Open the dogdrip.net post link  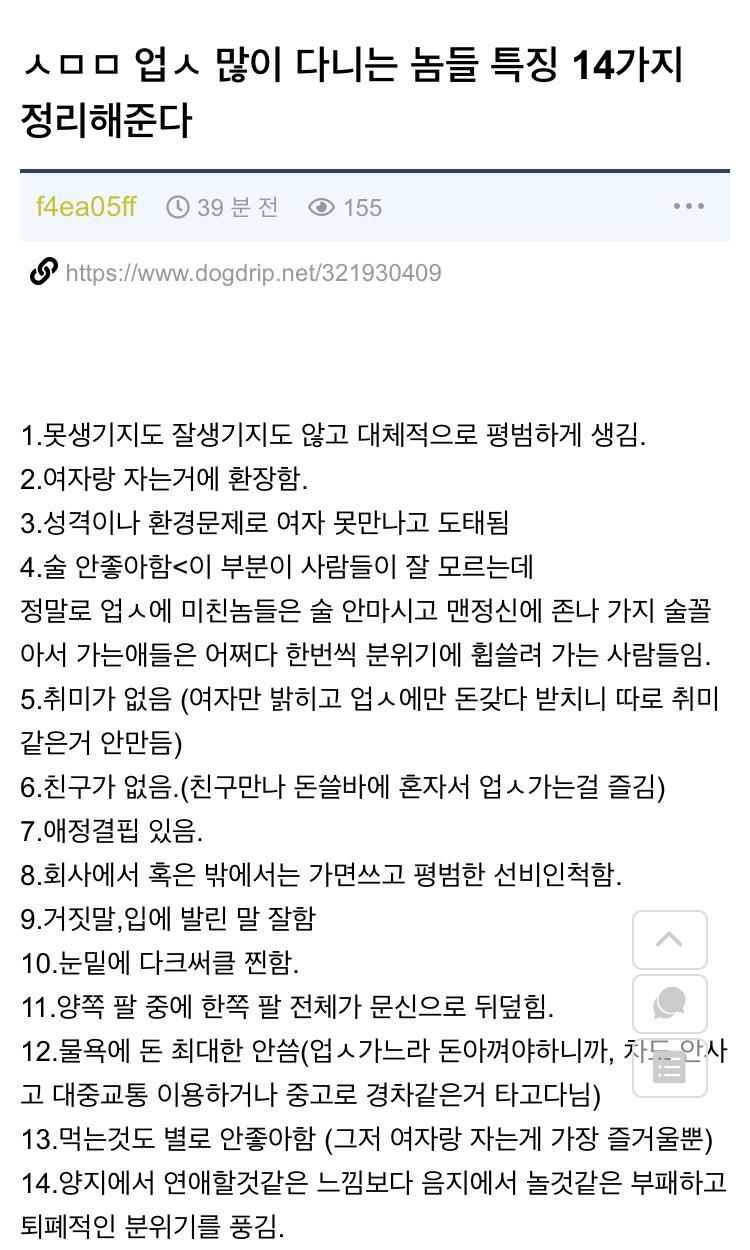coord(253,273)
